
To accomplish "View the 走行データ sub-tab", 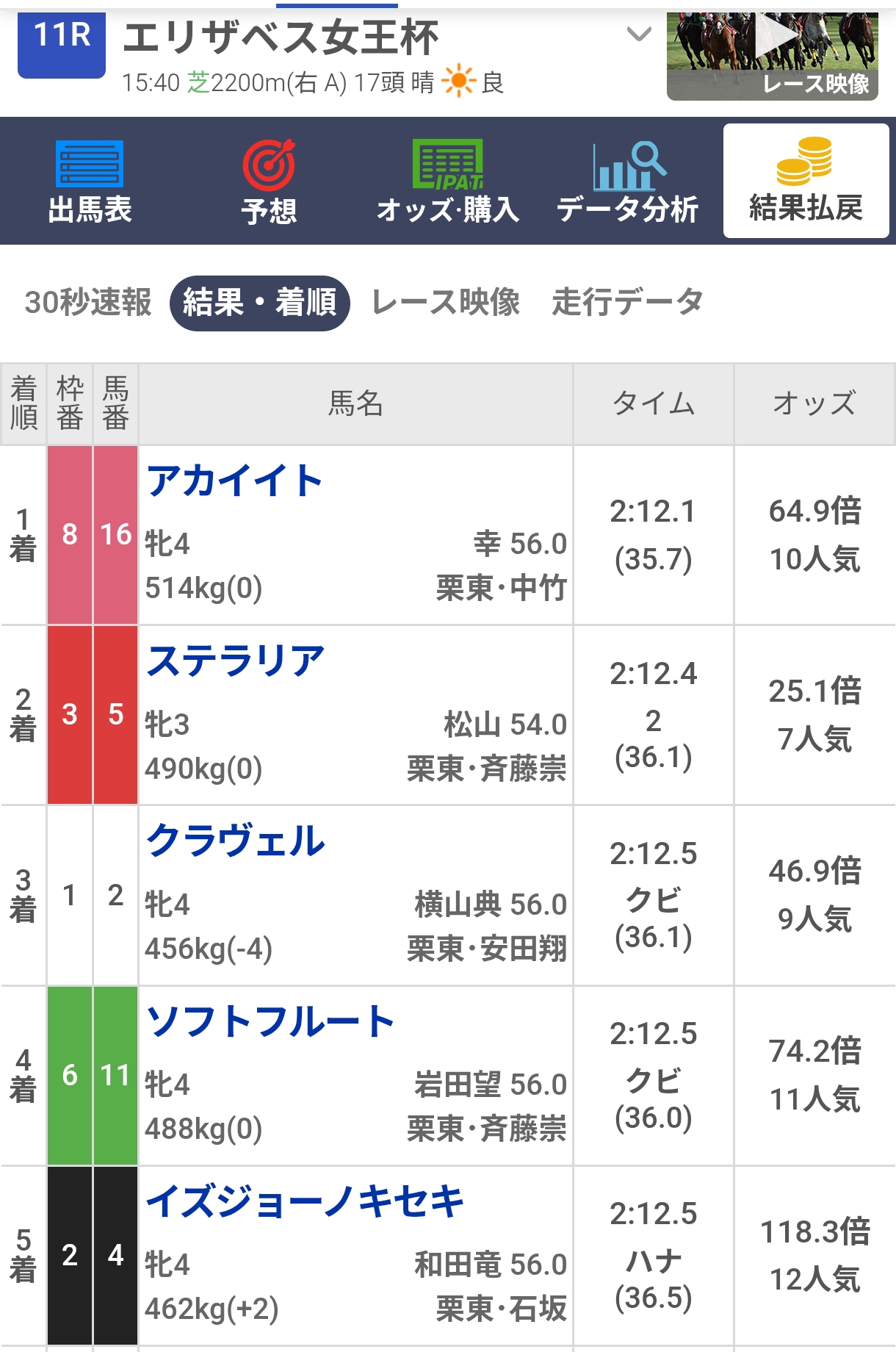I will [628, 302].
